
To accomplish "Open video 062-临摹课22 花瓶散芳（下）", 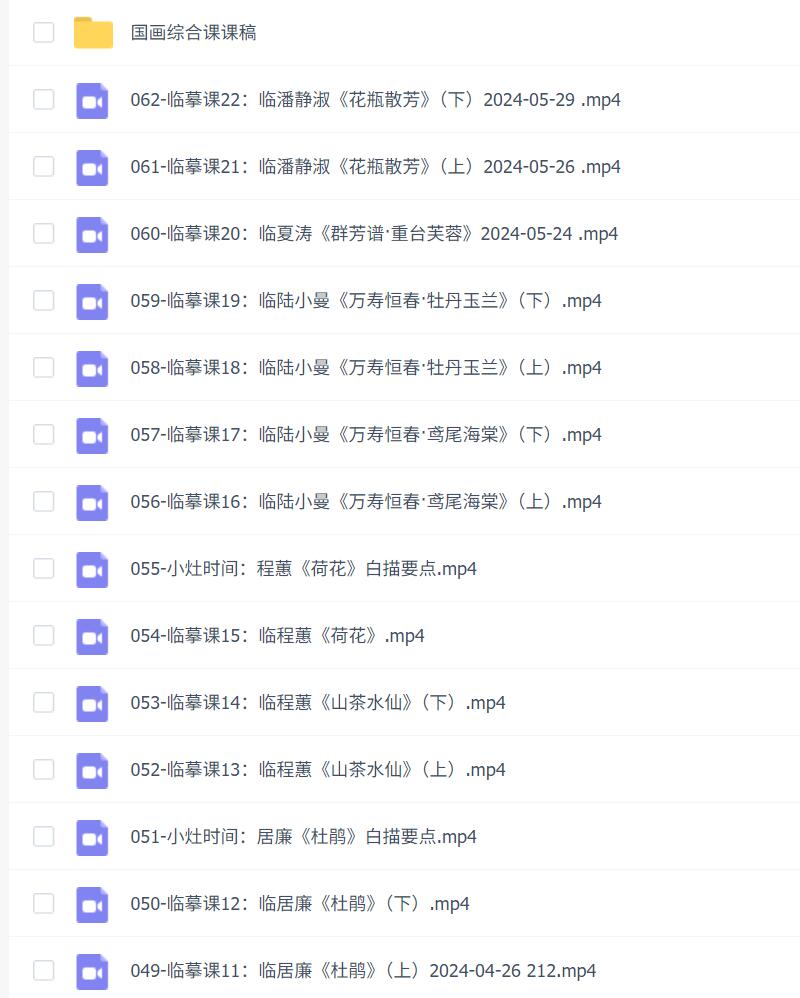I will 375,100.
